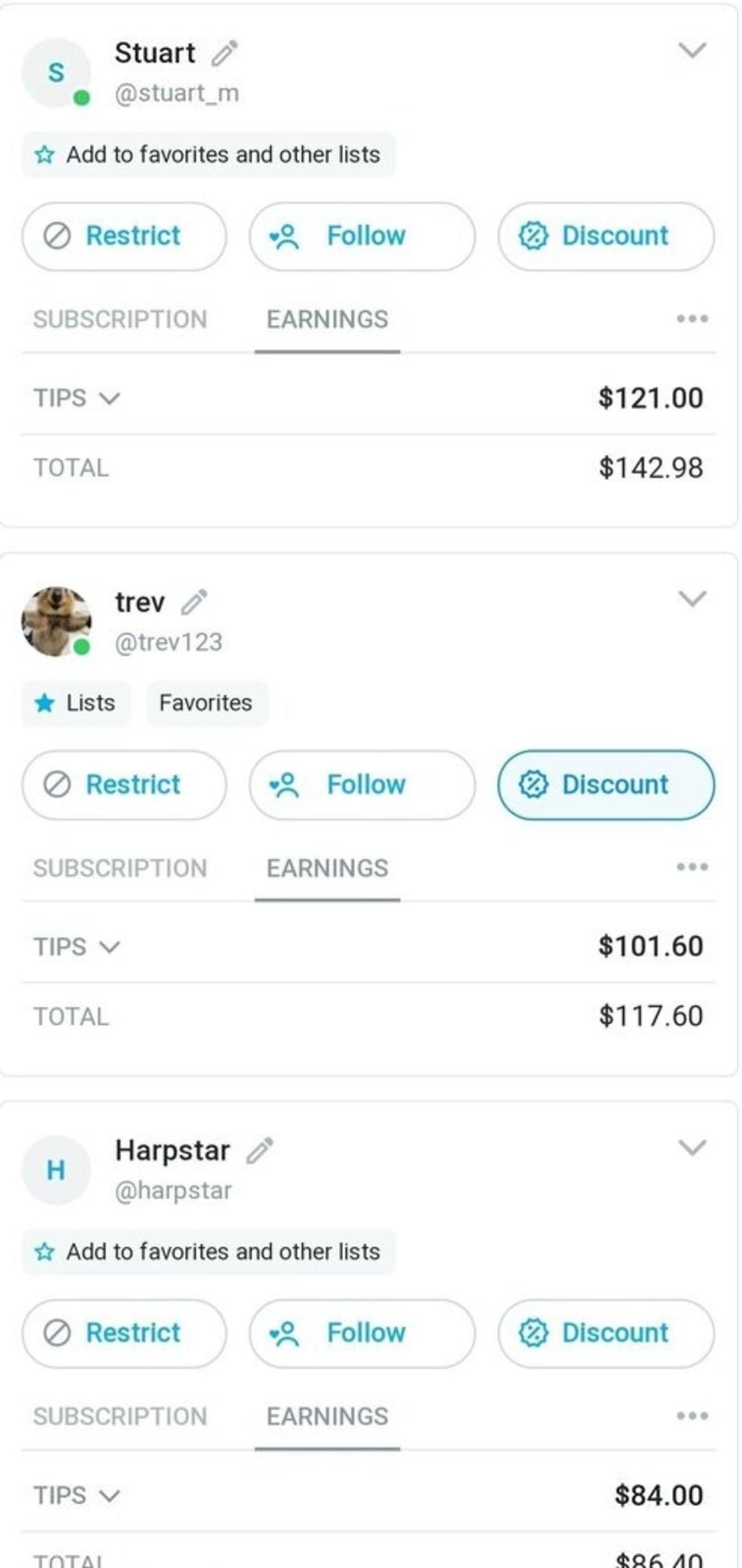Switch to Stuart's Subscription tab
The width and height of the screenshot is (742, 1568).
[120, 319]
